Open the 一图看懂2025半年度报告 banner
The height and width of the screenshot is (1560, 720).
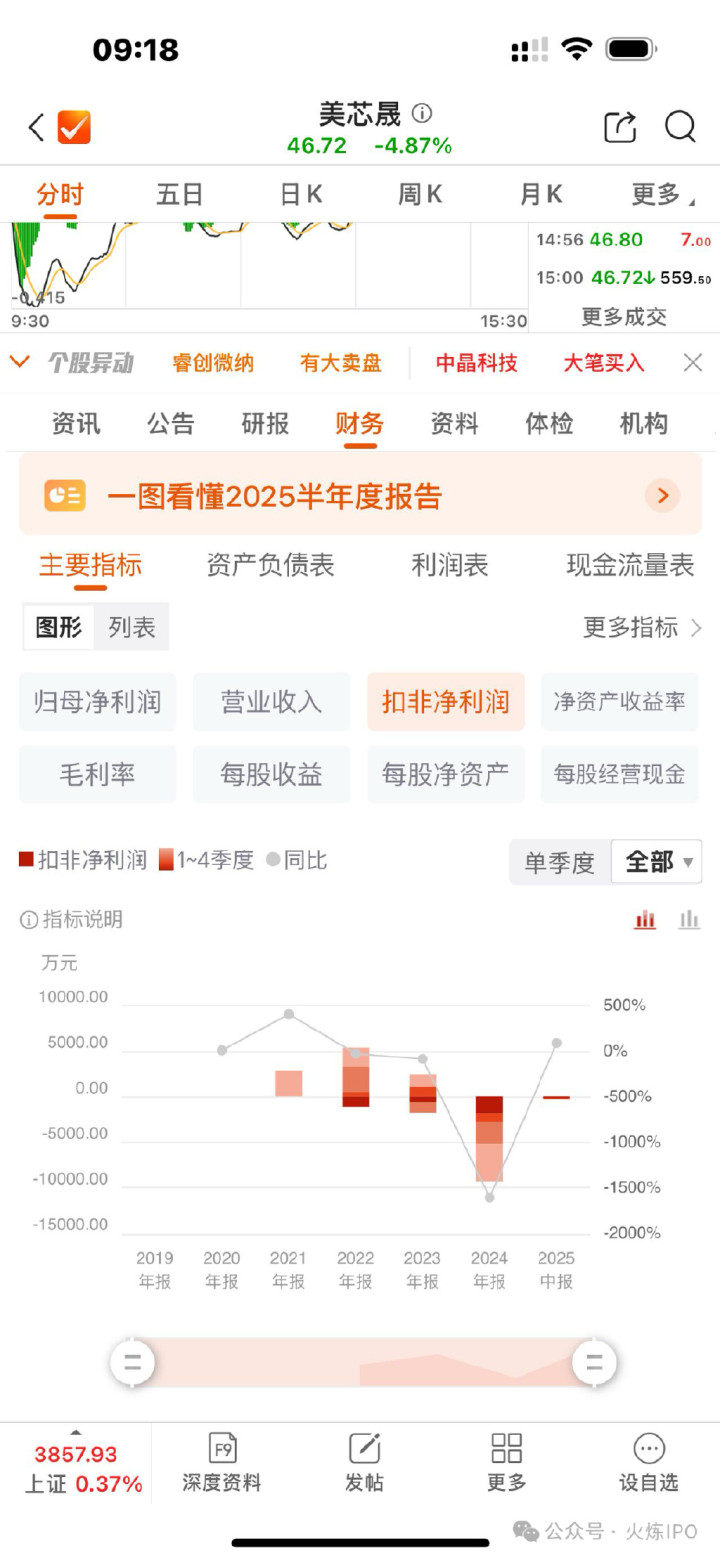pos(360,496)
